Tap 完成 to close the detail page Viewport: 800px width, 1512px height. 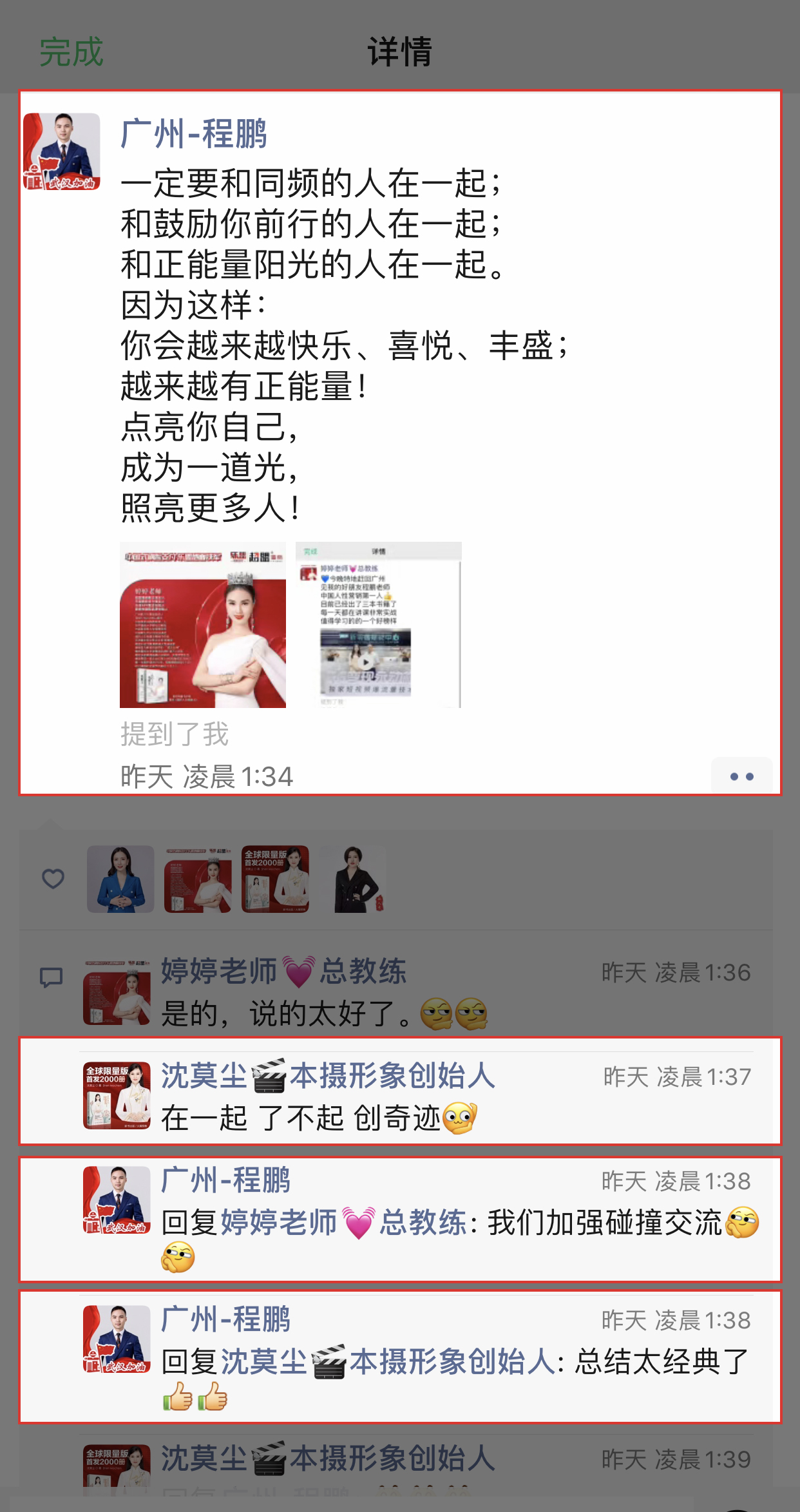pyautogui.click(x=71, y=52)
